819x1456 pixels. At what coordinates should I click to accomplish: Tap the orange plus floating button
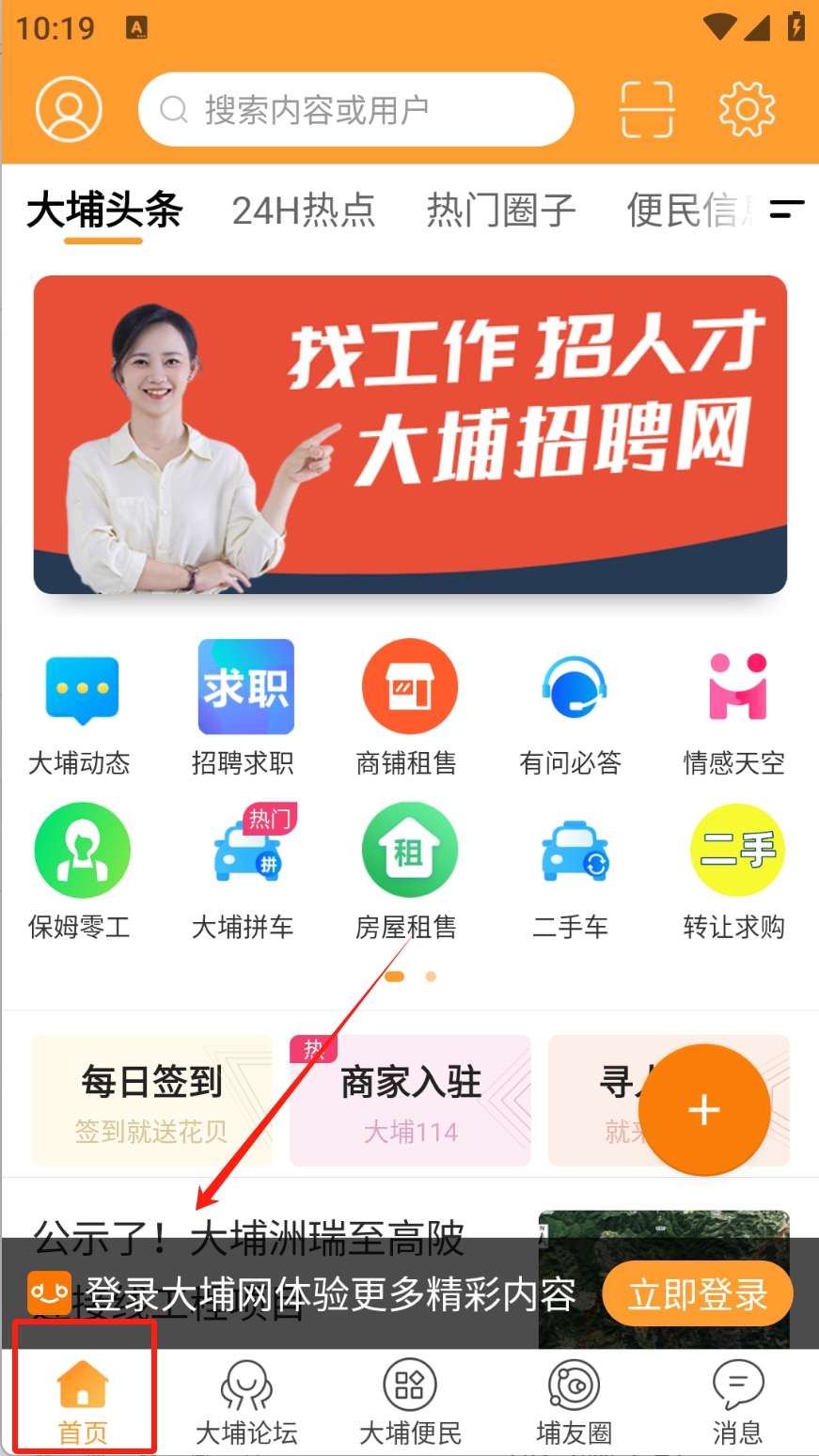point(704,1110)
